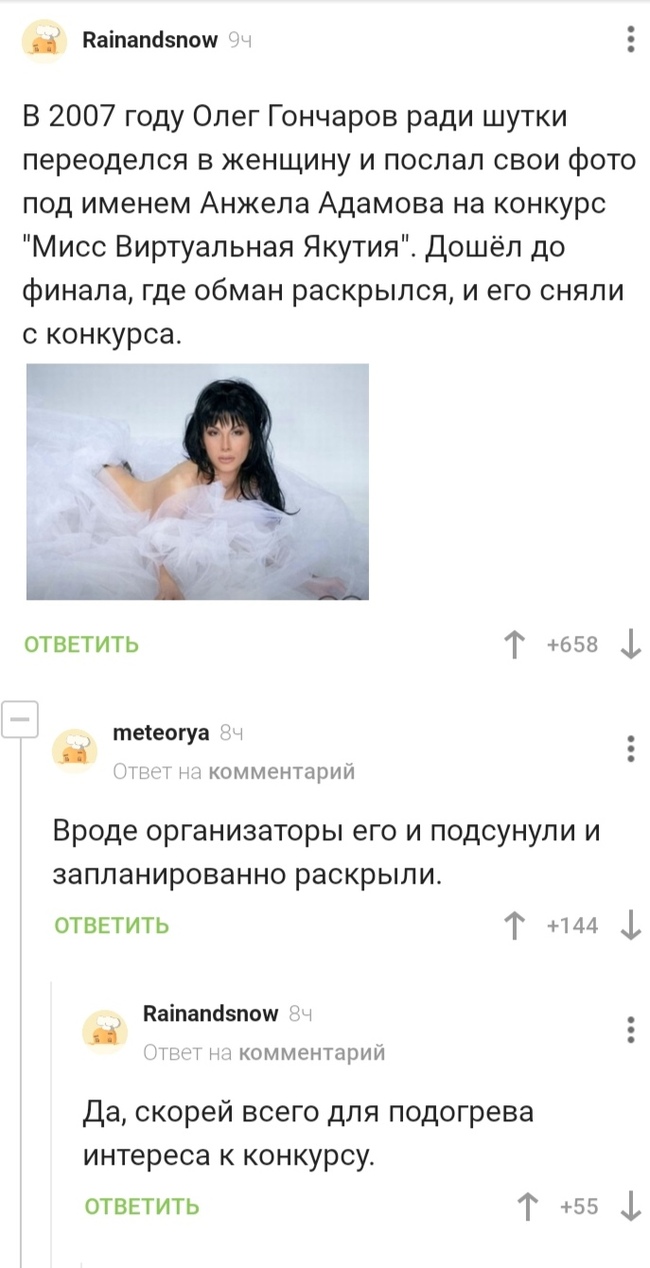Open meteorya's profile
The width and height of the screenshot is (650, 1268).
160,733
